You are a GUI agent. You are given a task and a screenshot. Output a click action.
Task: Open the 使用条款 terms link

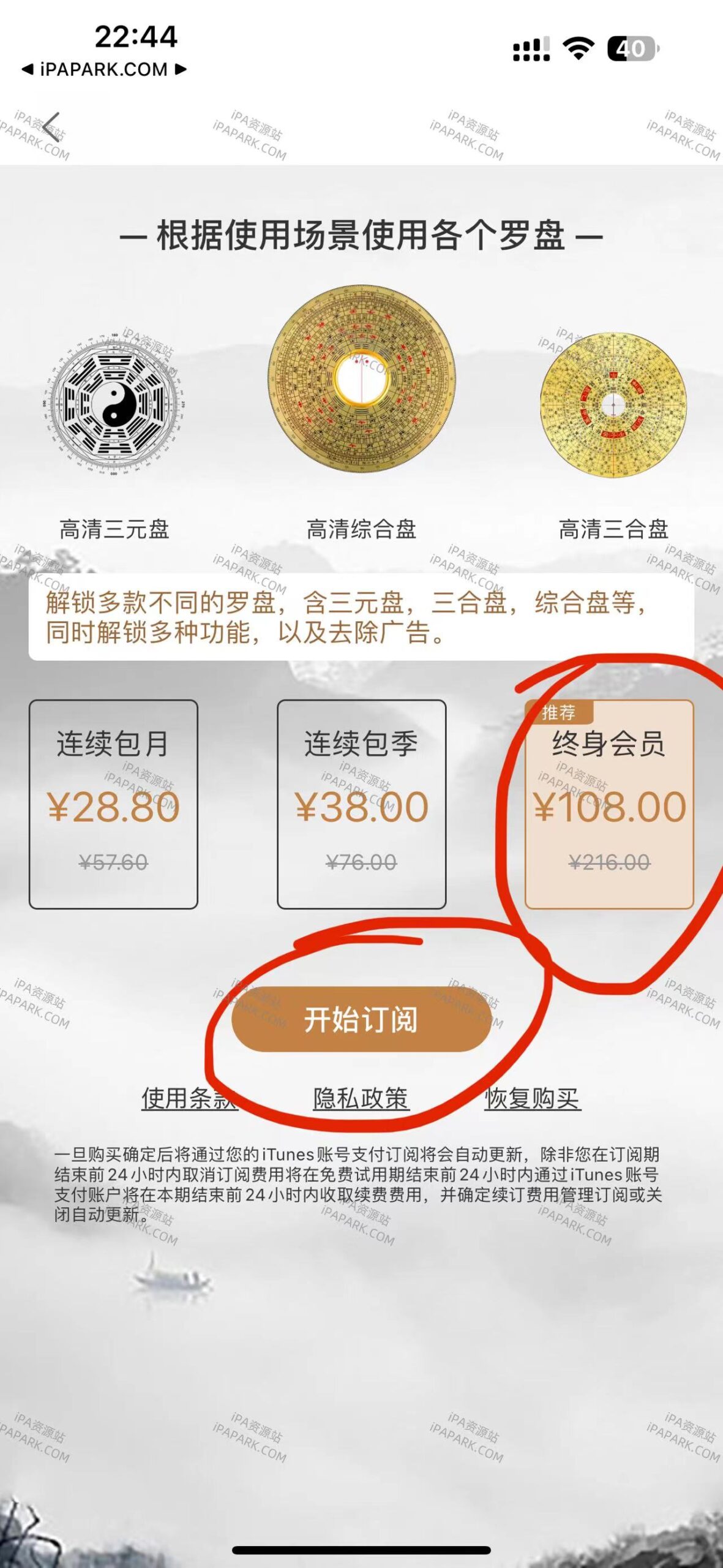[x=186, y=1096]
